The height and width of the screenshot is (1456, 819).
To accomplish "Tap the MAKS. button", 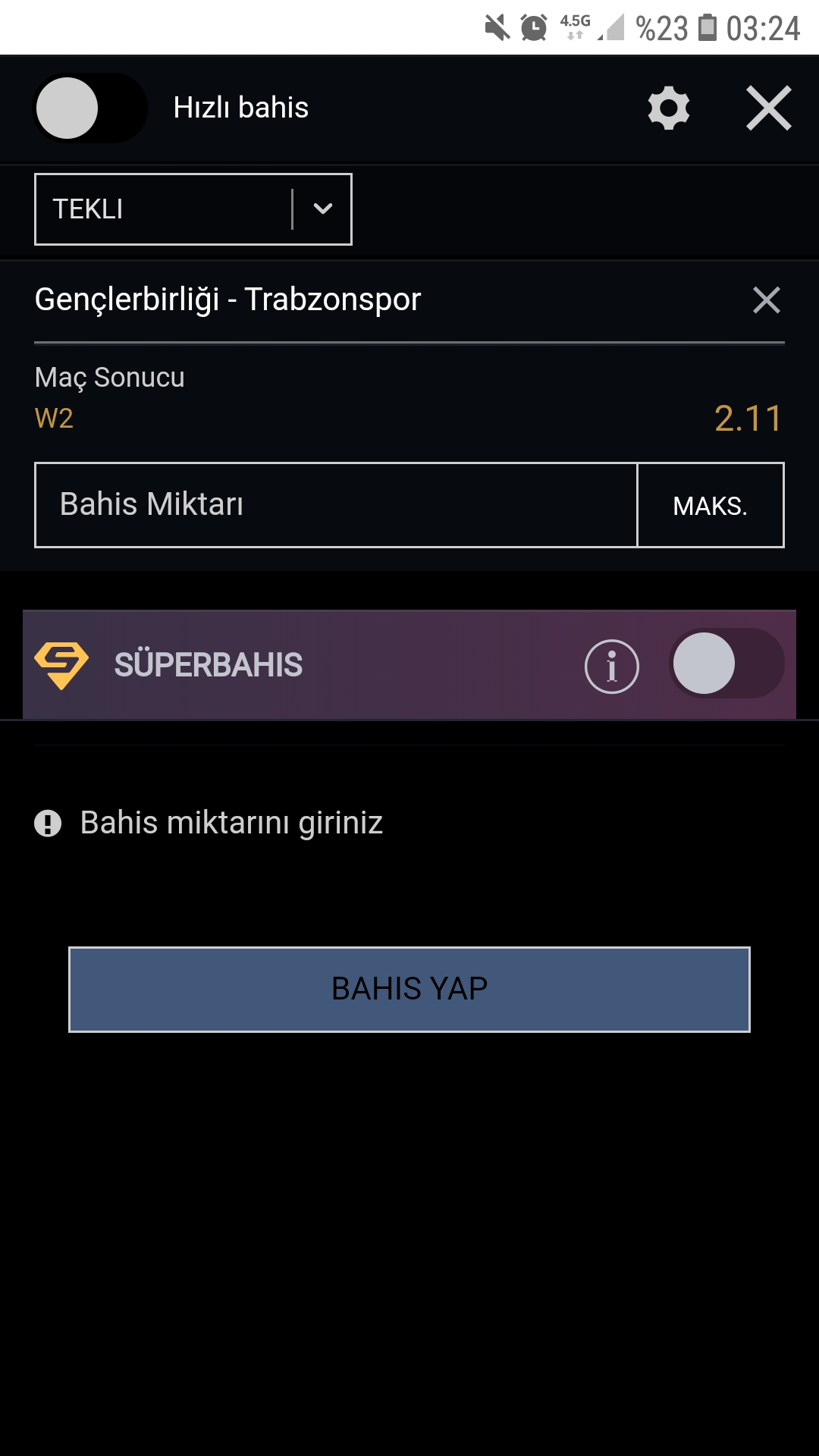I will tap(711, 505).
